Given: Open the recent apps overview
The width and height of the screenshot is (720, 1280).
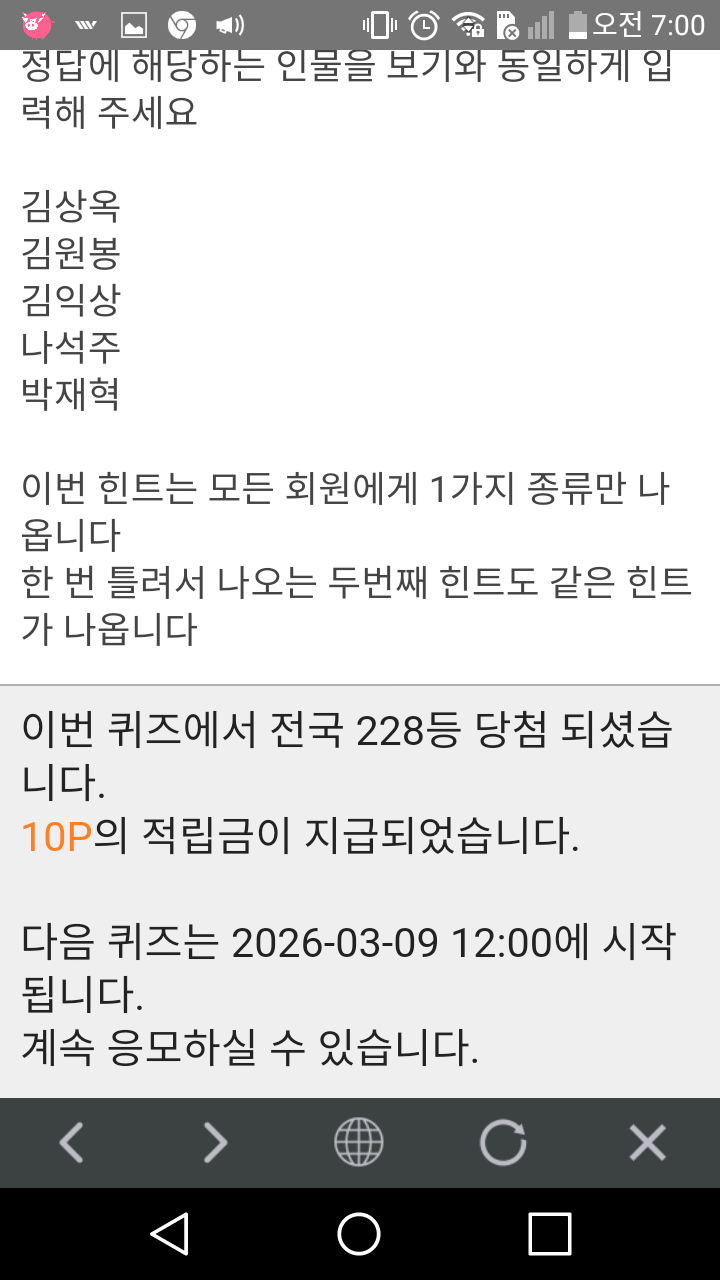Looking at the screenshot, I should point(549,1234).
